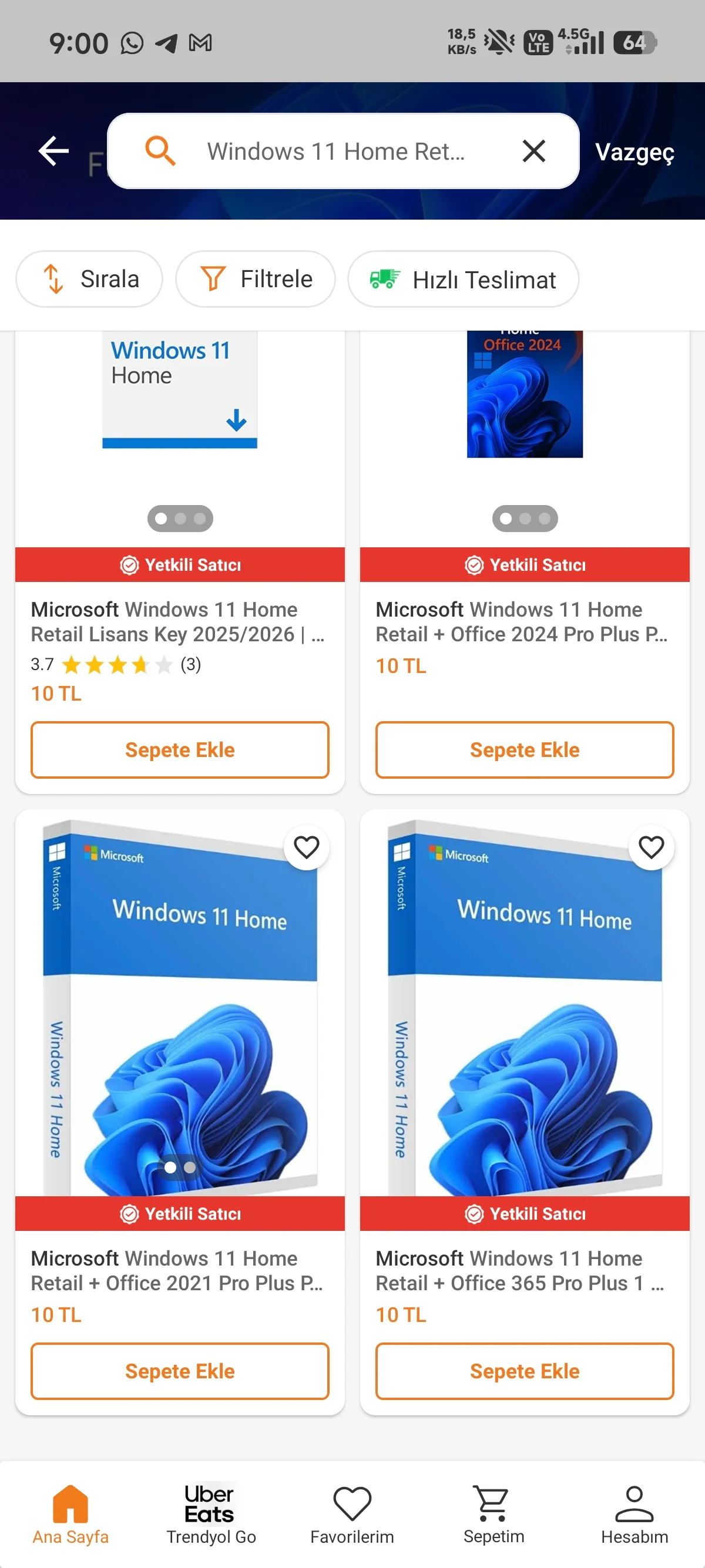
Task: Cancel search with Vazgeç
Action: [634, 152]
